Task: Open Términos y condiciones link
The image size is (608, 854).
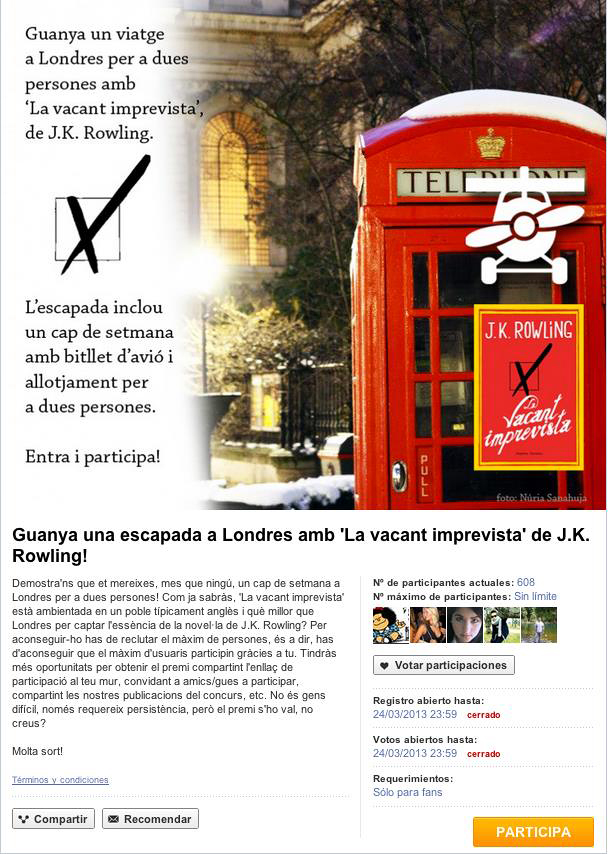Action: (x=60, y=780)
